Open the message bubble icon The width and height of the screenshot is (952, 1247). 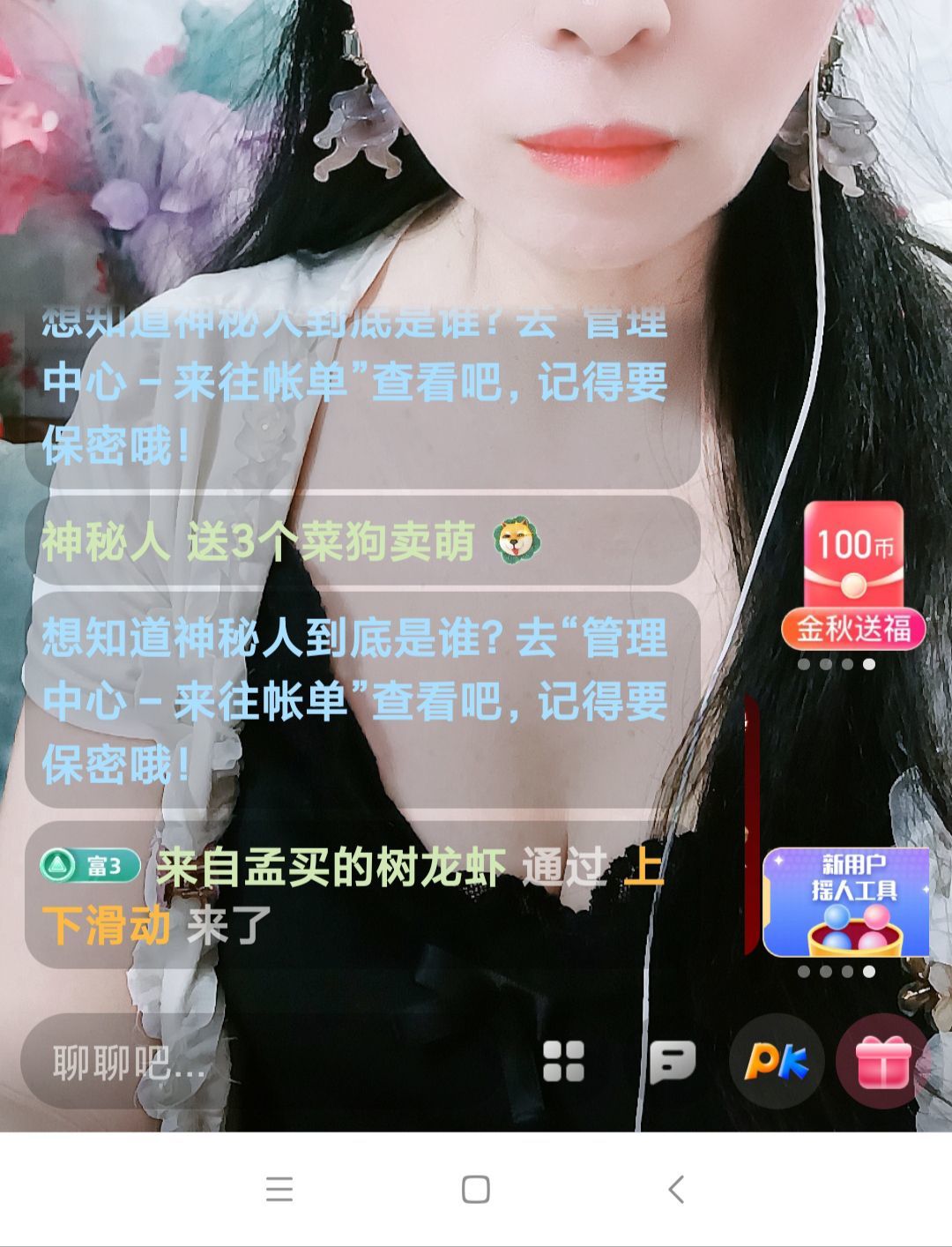pyautogui.click(x=672, y=1061)
